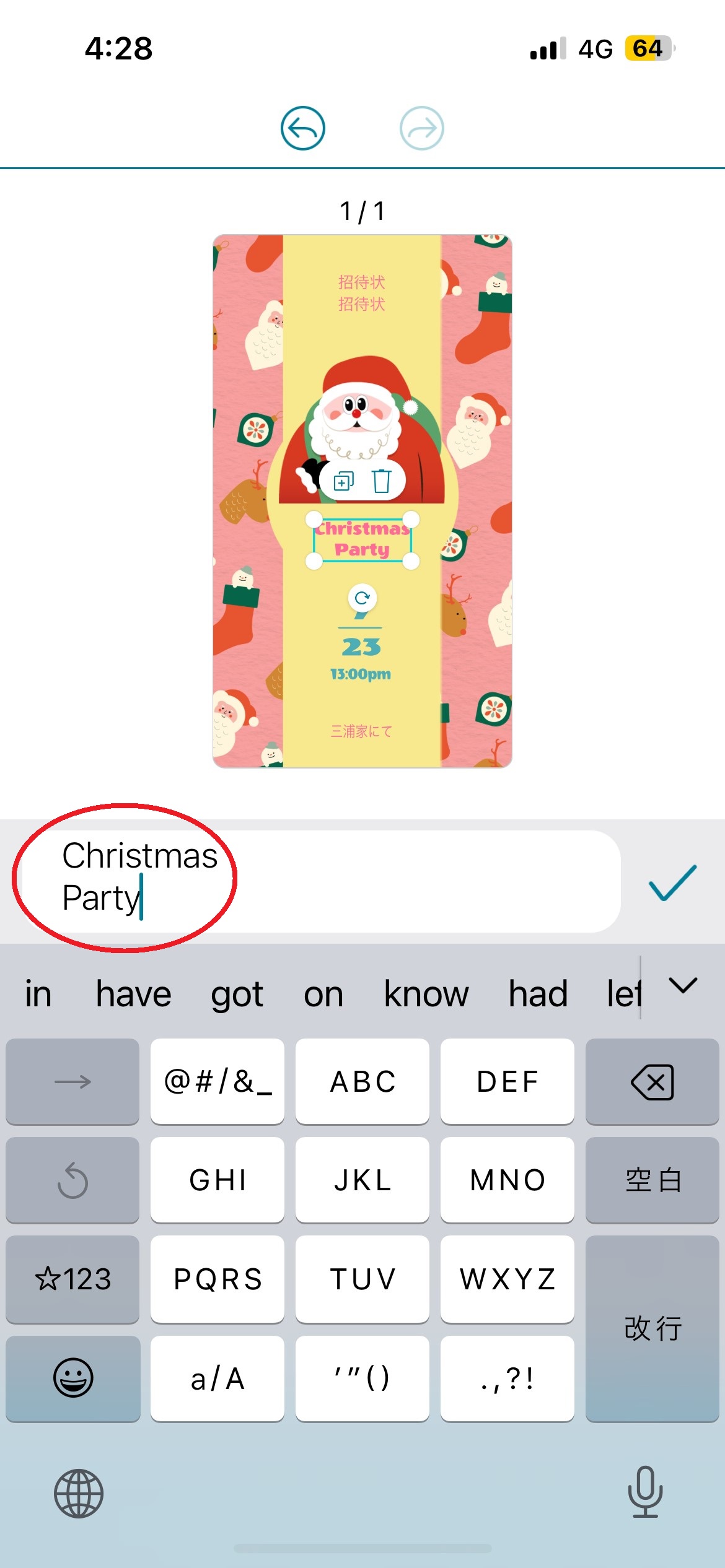Toggle letter case with a/A key
Image resolution: width=725 pixels, height=1568 pixels.
tap(217, 1379)
